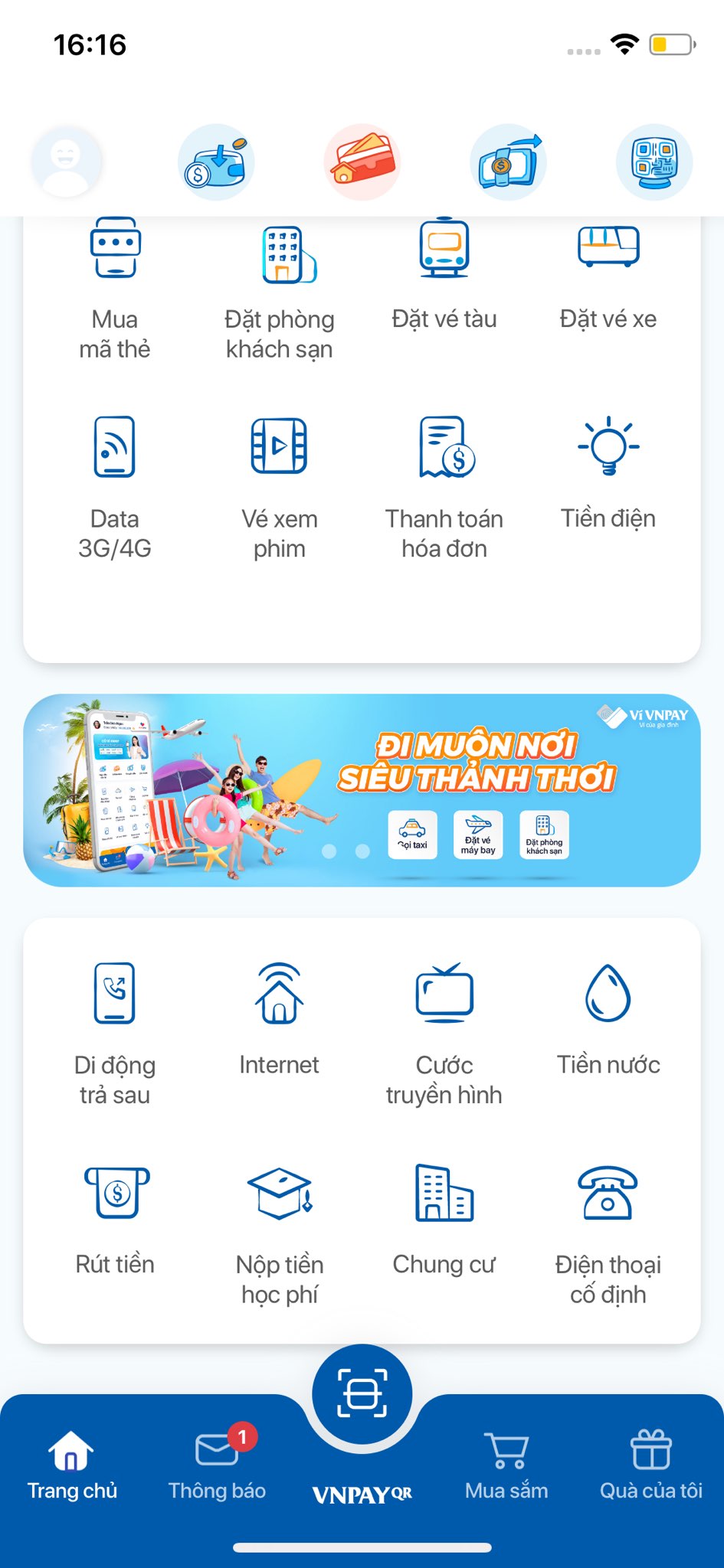The height and width of the screenshot is (1568, 724).
Task: Open the Ví VNPAY travel banner
Action: pyautogui.click(x=362, y=790)
